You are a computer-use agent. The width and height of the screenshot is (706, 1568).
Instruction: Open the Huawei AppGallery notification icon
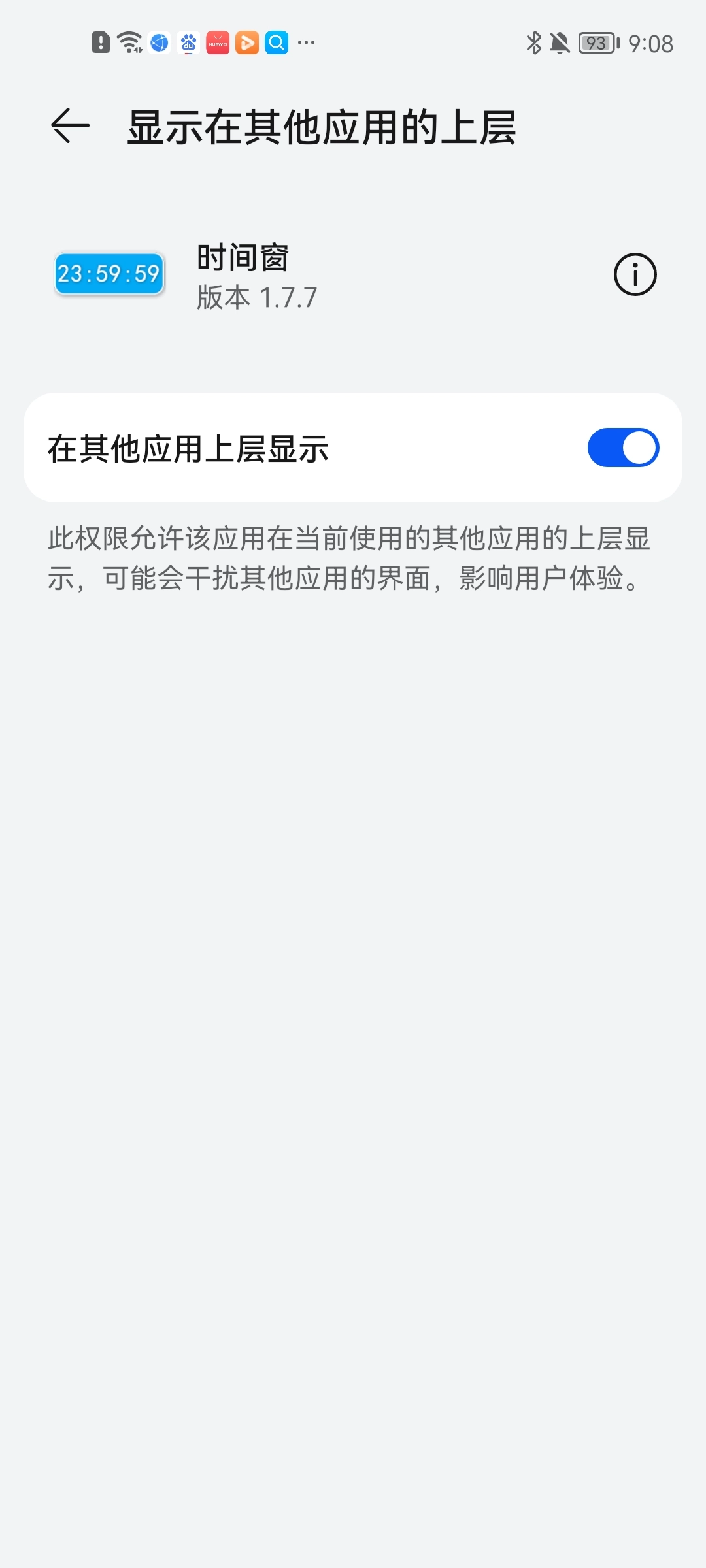[x=218, y=42]
